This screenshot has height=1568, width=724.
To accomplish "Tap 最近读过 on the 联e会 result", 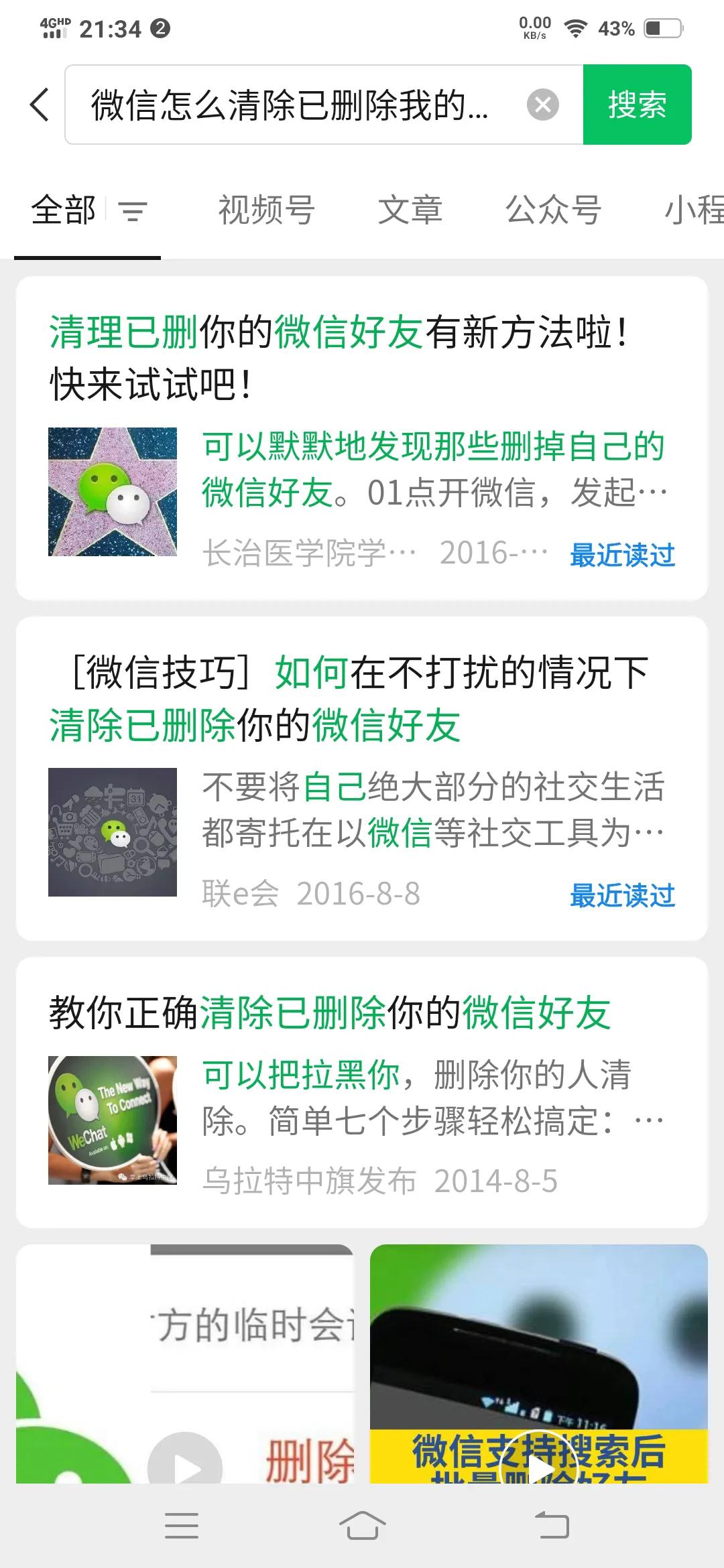I will [622, 895].
